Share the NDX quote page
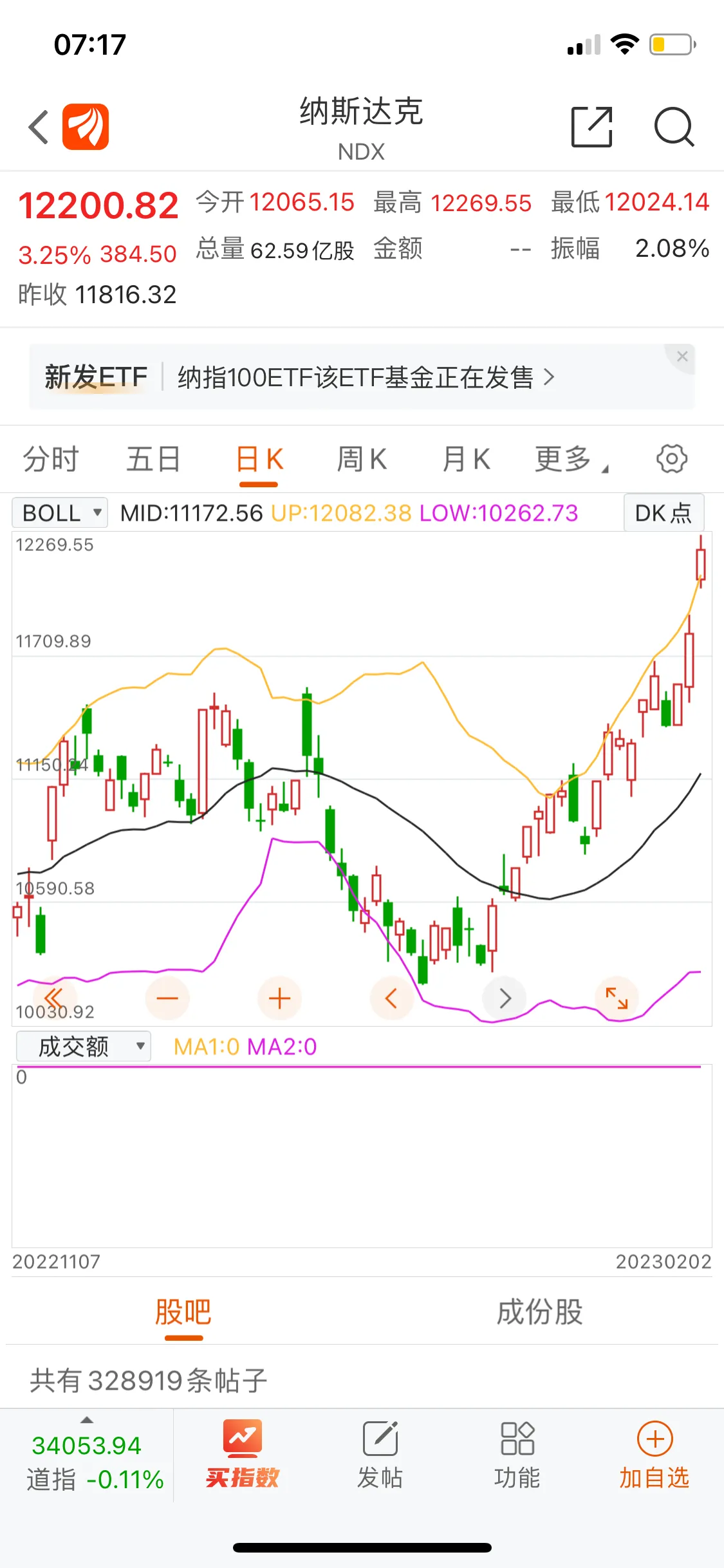 (591, 127)
